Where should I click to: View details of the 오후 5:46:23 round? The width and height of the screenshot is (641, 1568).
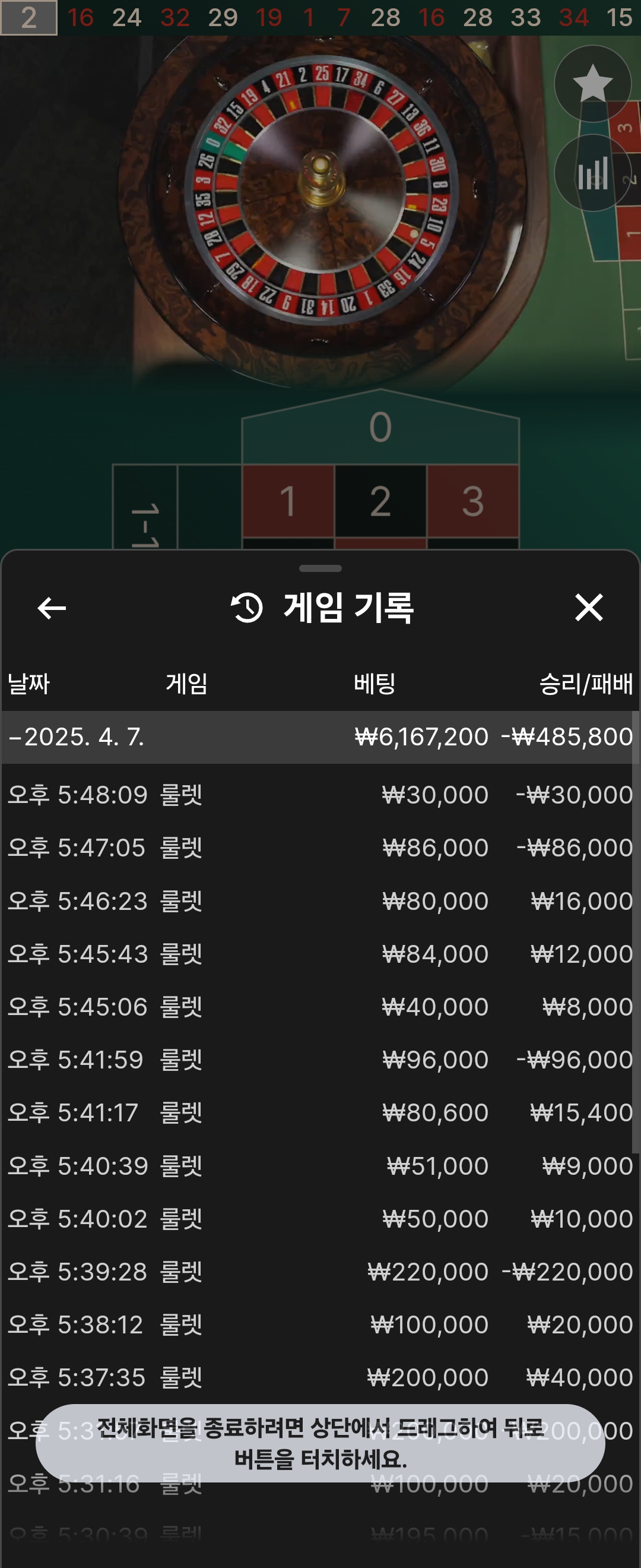[319, 901]
